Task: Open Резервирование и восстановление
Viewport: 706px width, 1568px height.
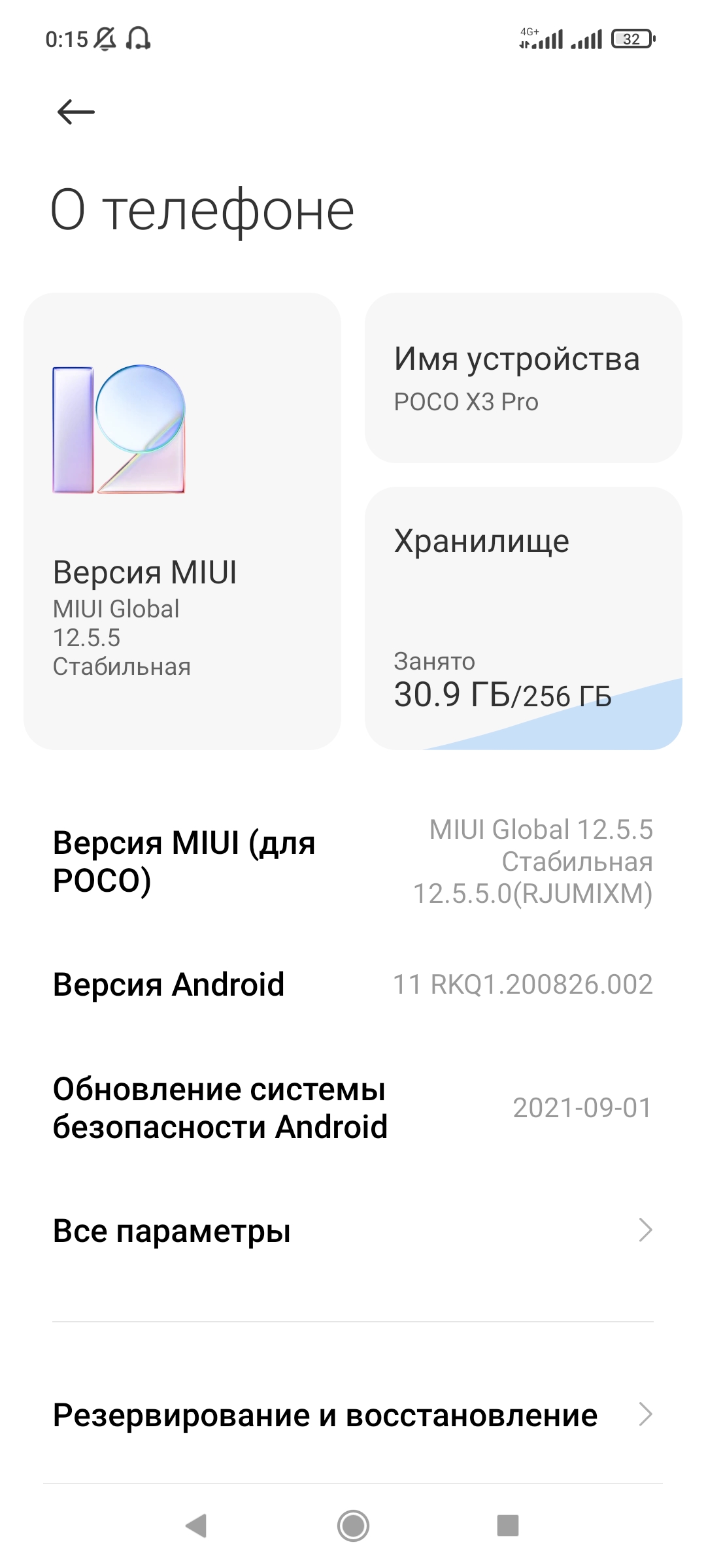Action: click(x=353, y=1415)
